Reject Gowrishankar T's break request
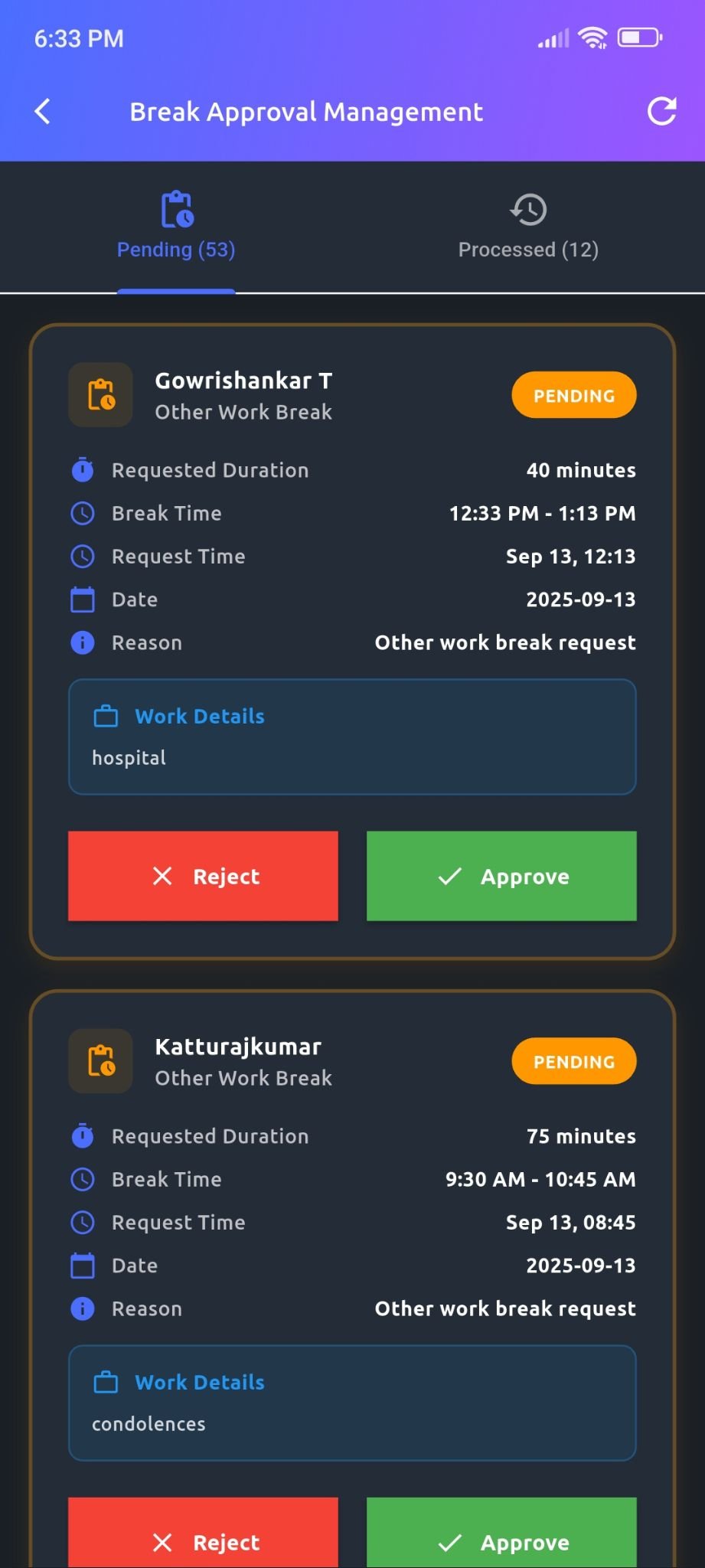The image size is (705, 1568). (x=203, y=876)
